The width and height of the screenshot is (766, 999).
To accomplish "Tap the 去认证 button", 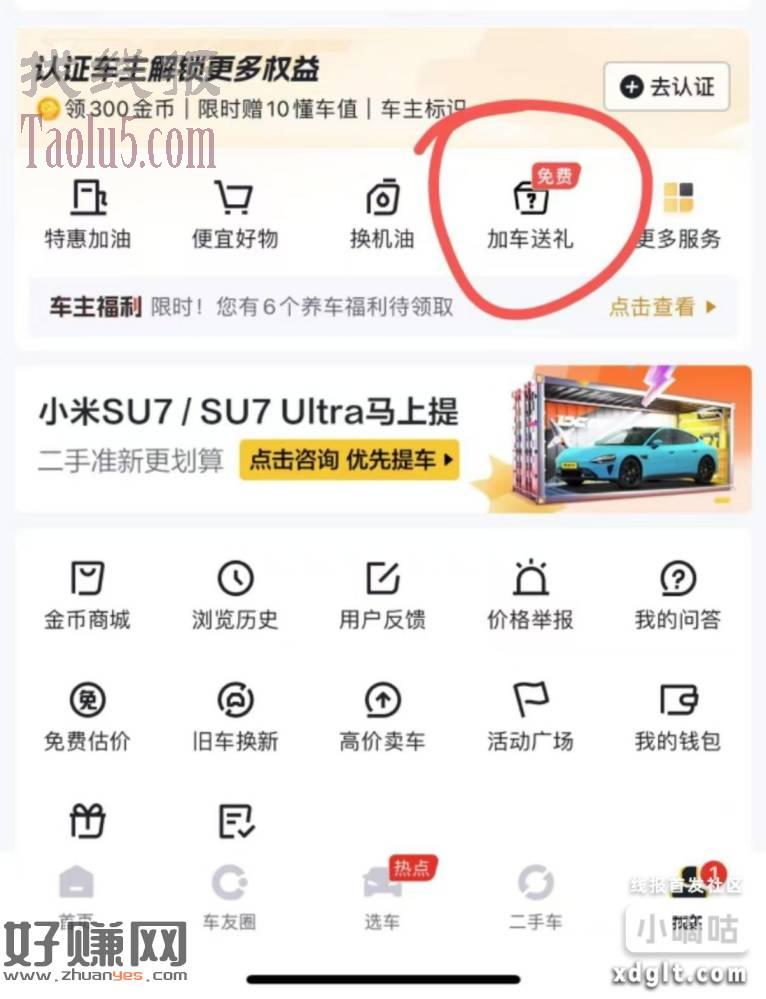I will point(667,88).
